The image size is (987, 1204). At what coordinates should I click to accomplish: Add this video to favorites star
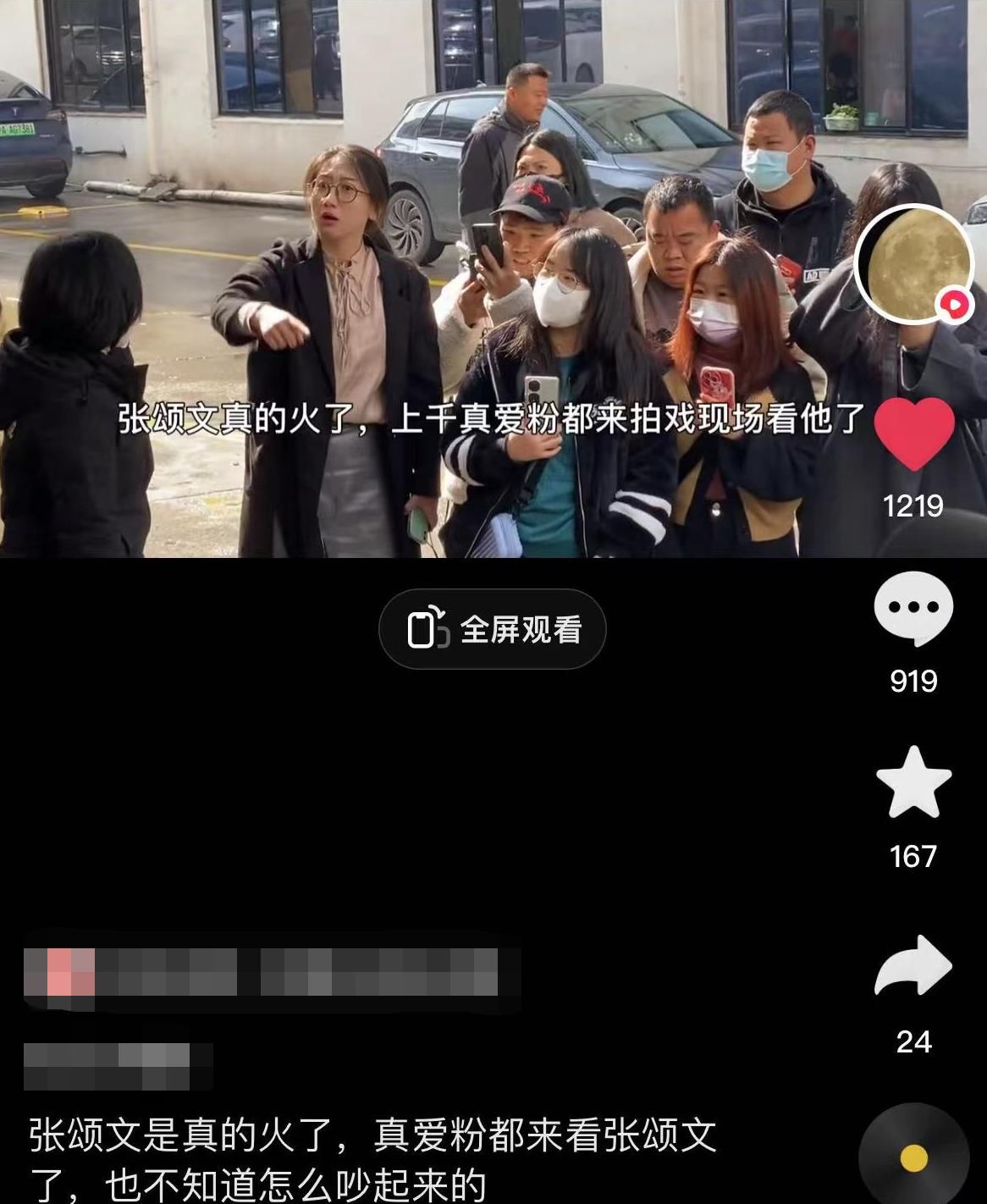point(913,782)
